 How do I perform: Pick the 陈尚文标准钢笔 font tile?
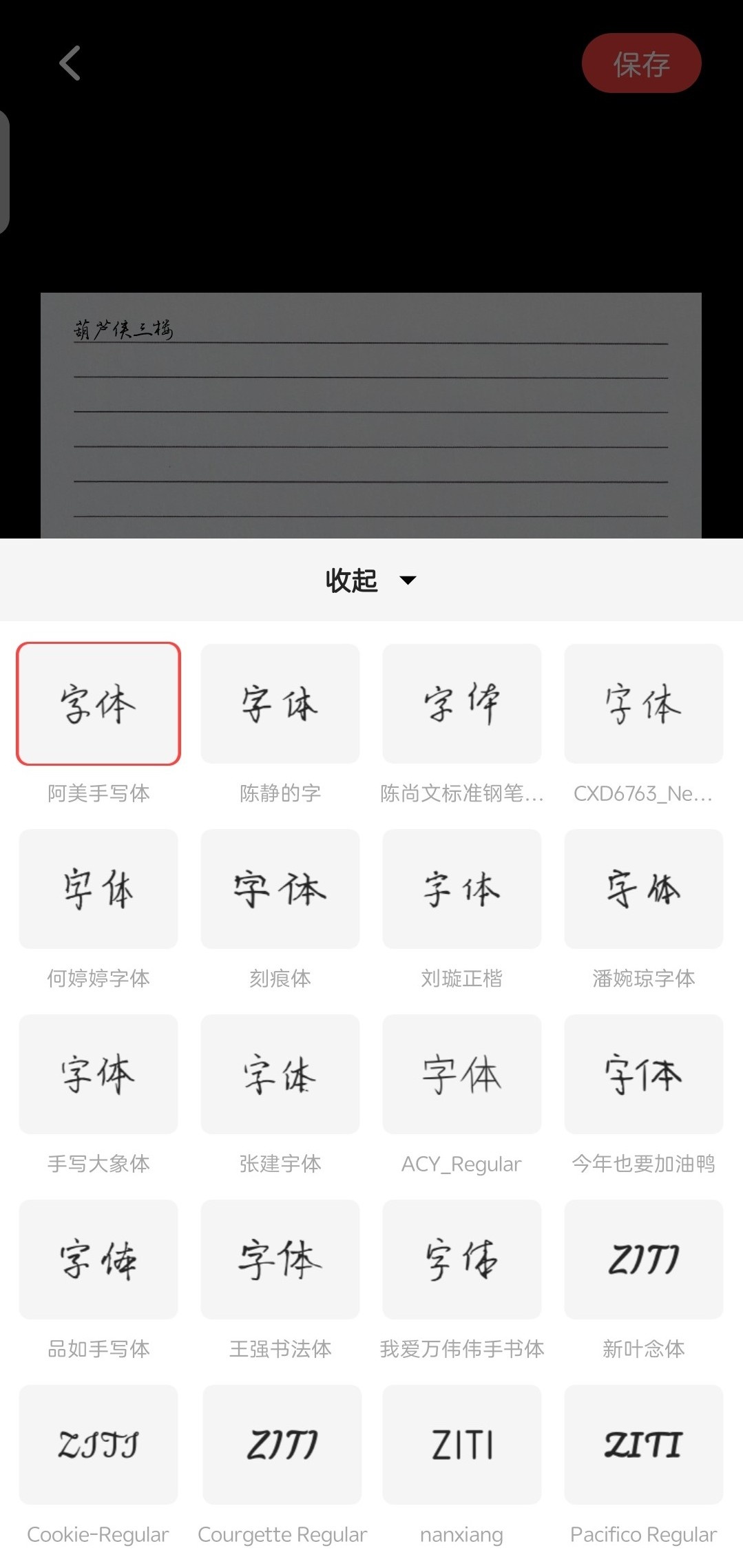point(461,704)
